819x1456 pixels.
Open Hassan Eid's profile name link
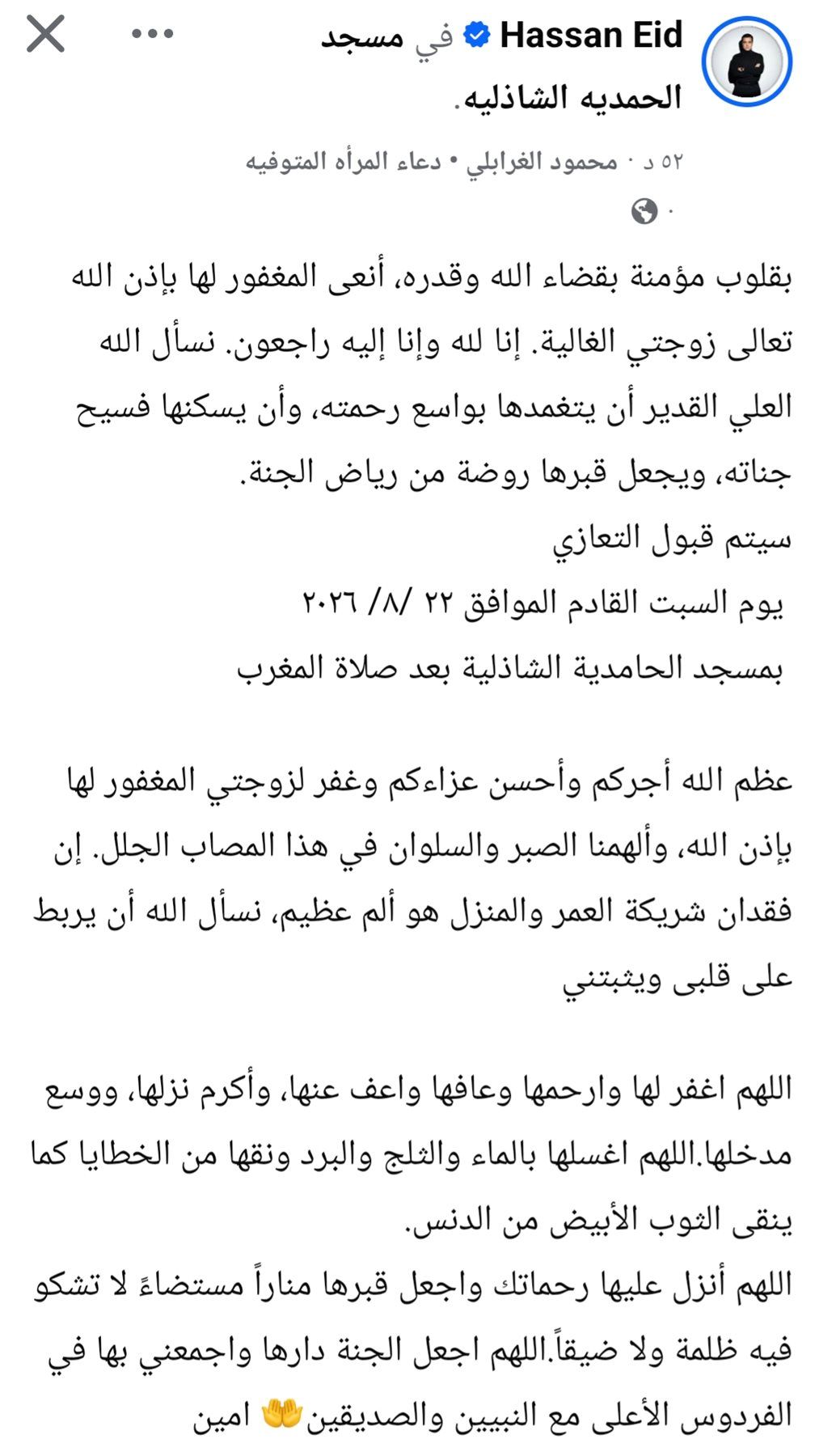592,36
